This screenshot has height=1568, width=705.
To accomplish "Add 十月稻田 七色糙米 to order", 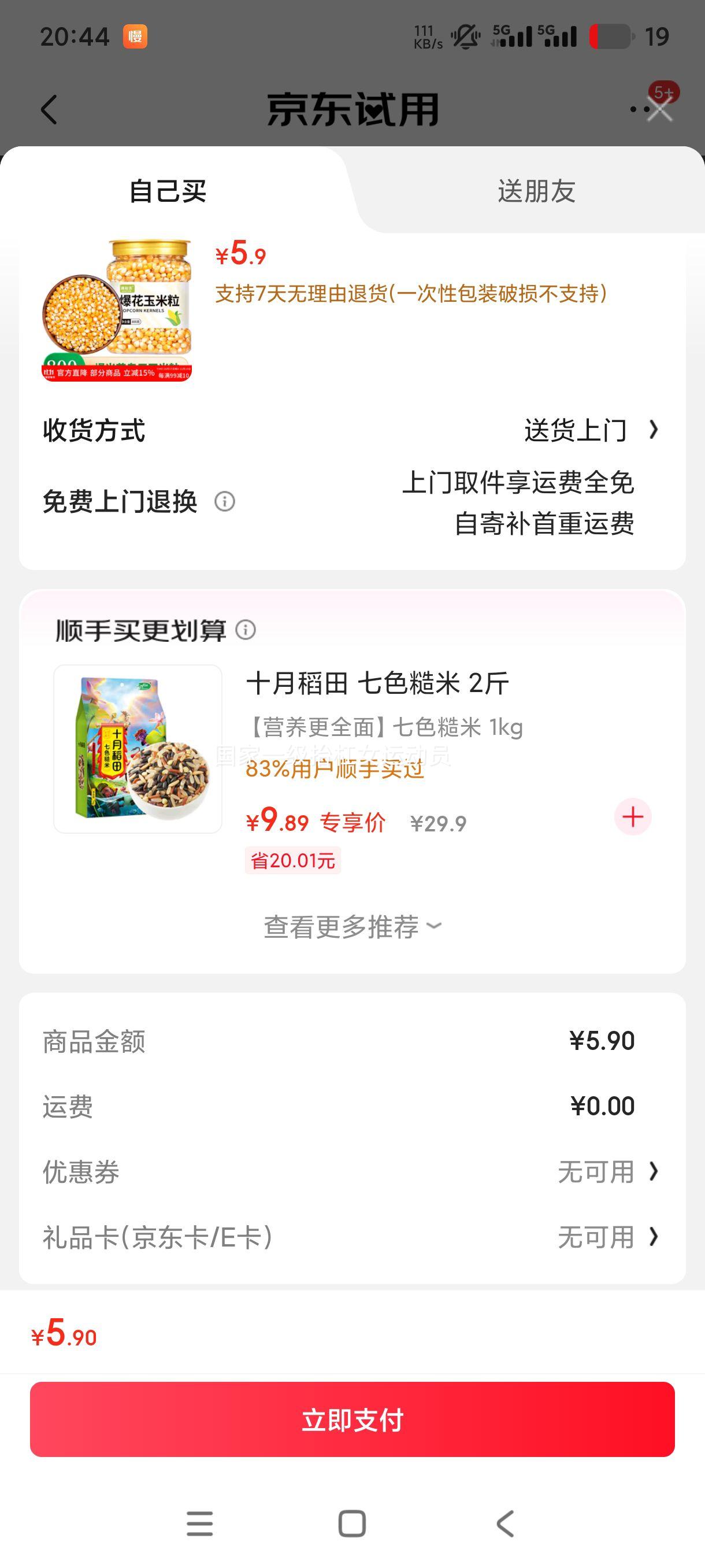I will (633, 817).
